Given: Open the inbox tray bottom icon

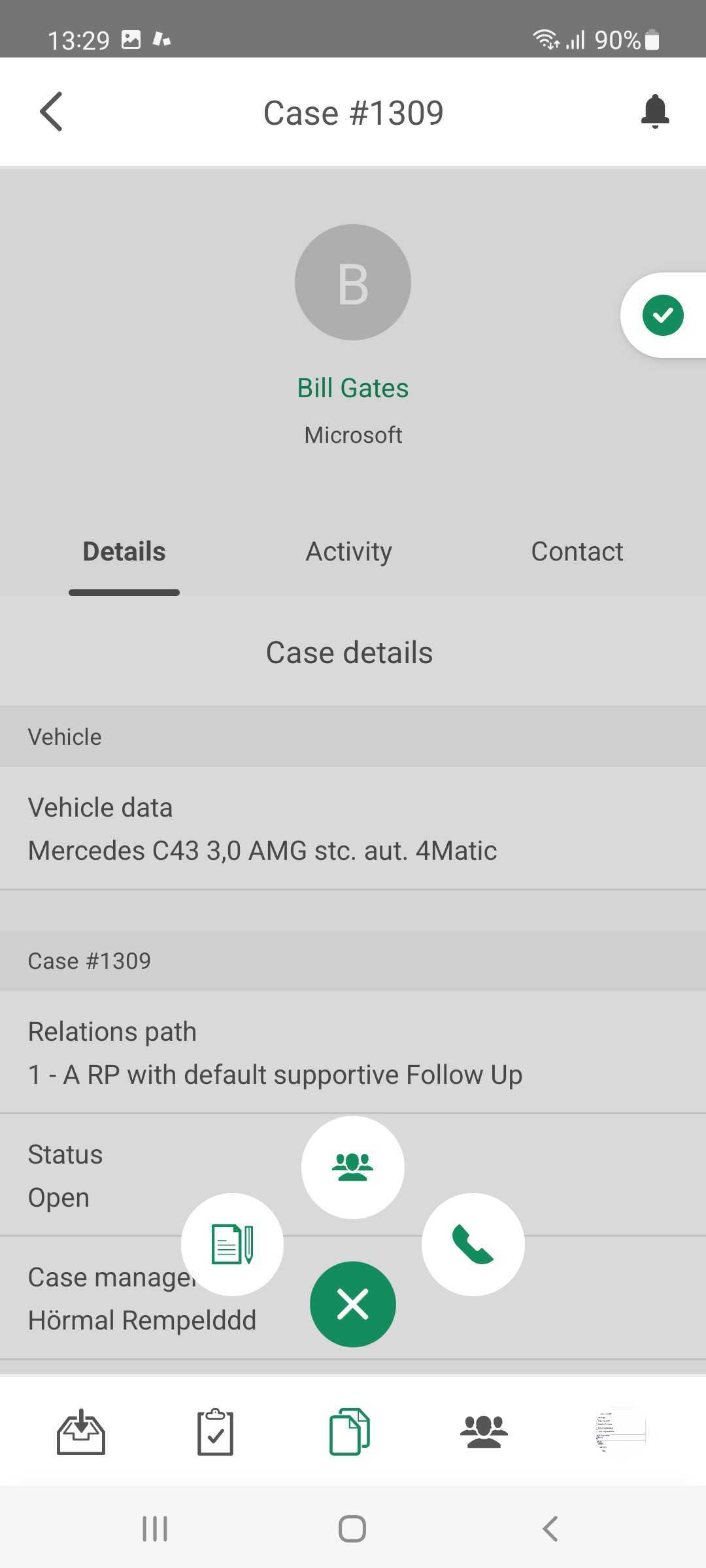Looking at the screenshot, I should point(81,1431).
